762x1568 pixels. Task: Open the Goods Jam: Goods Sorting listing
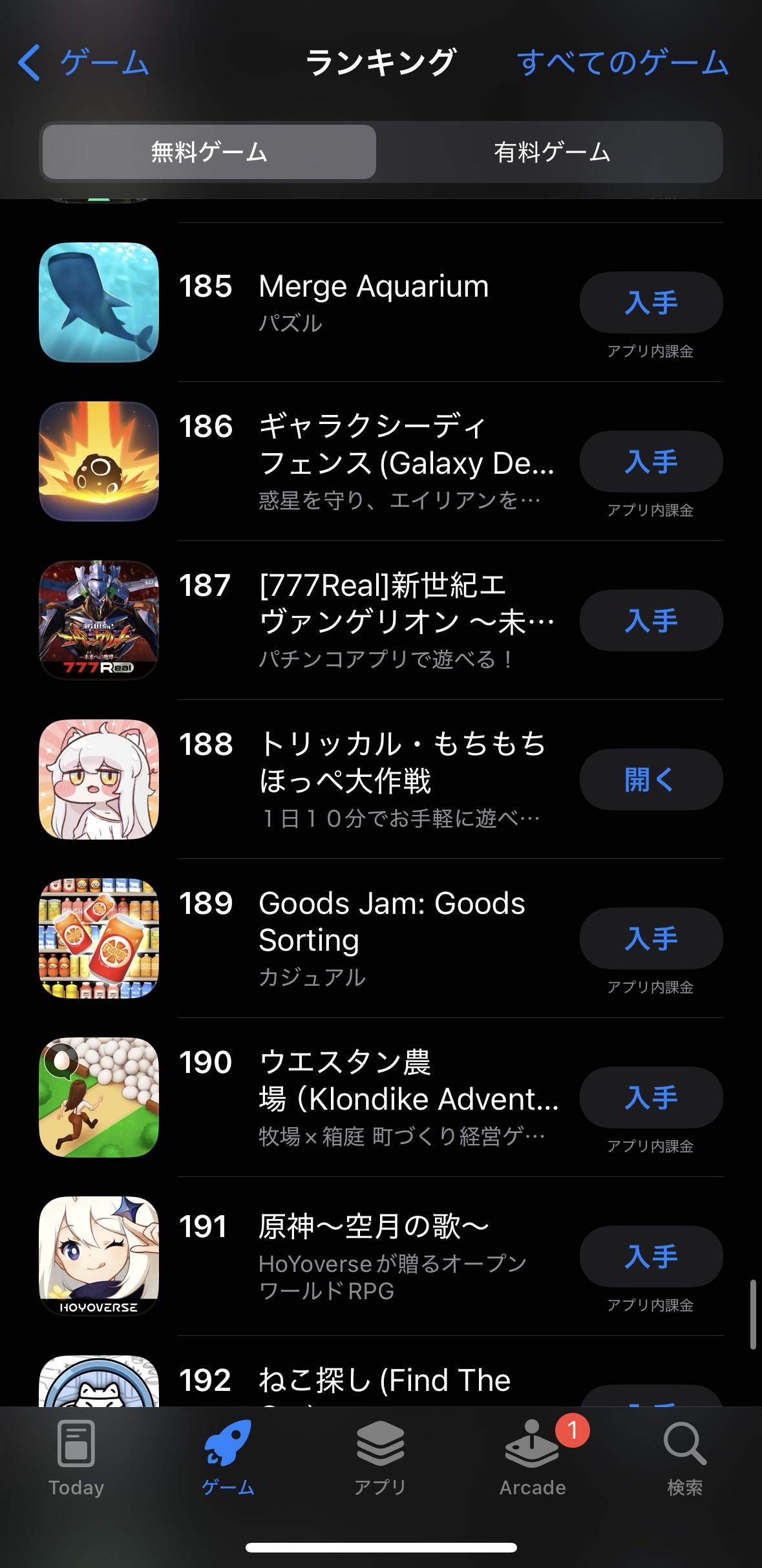[391, 922]
